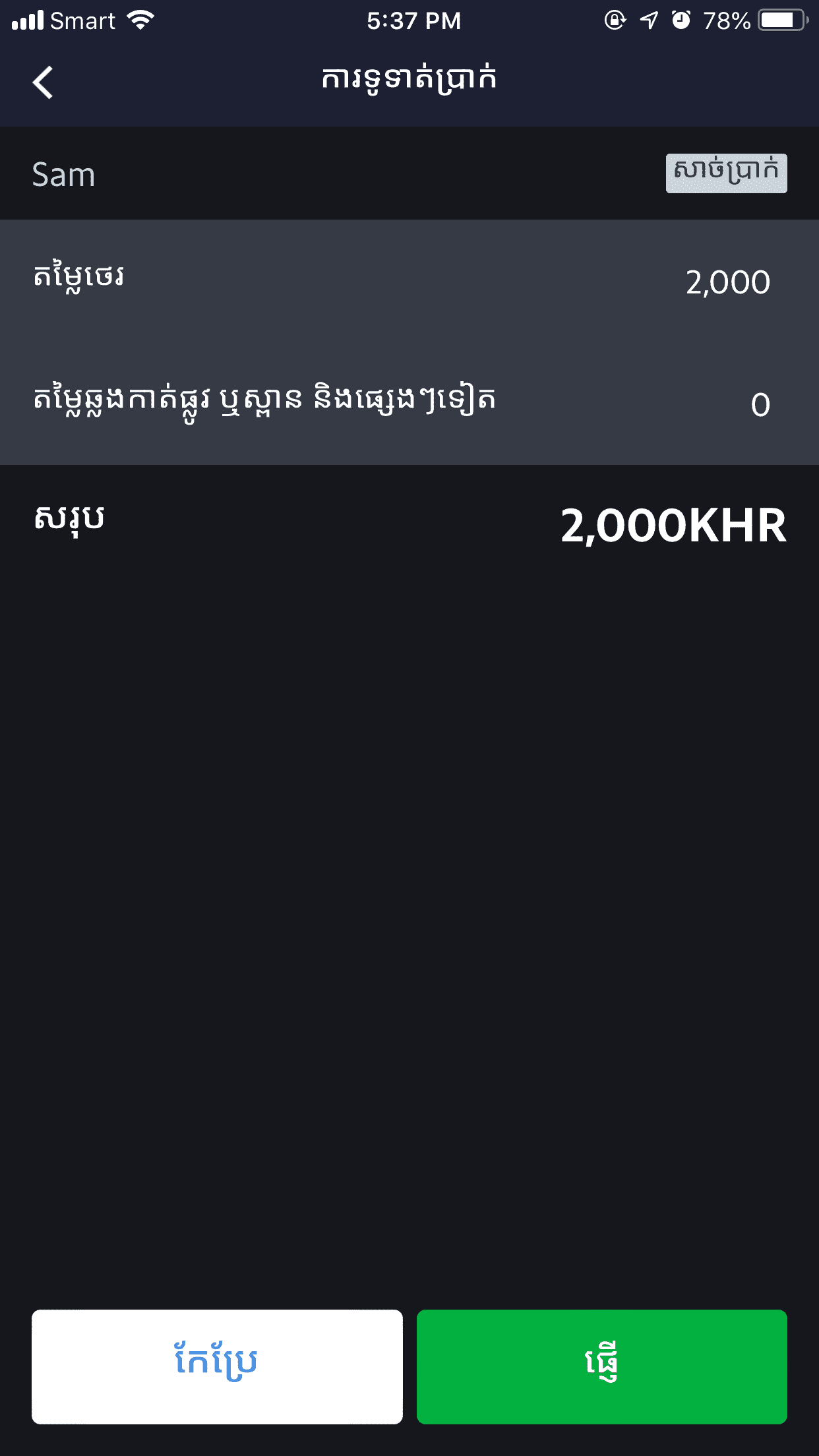Tap the green ផ្ញើ send button
819x1456 pixels.
click(x=601, y=1366)
